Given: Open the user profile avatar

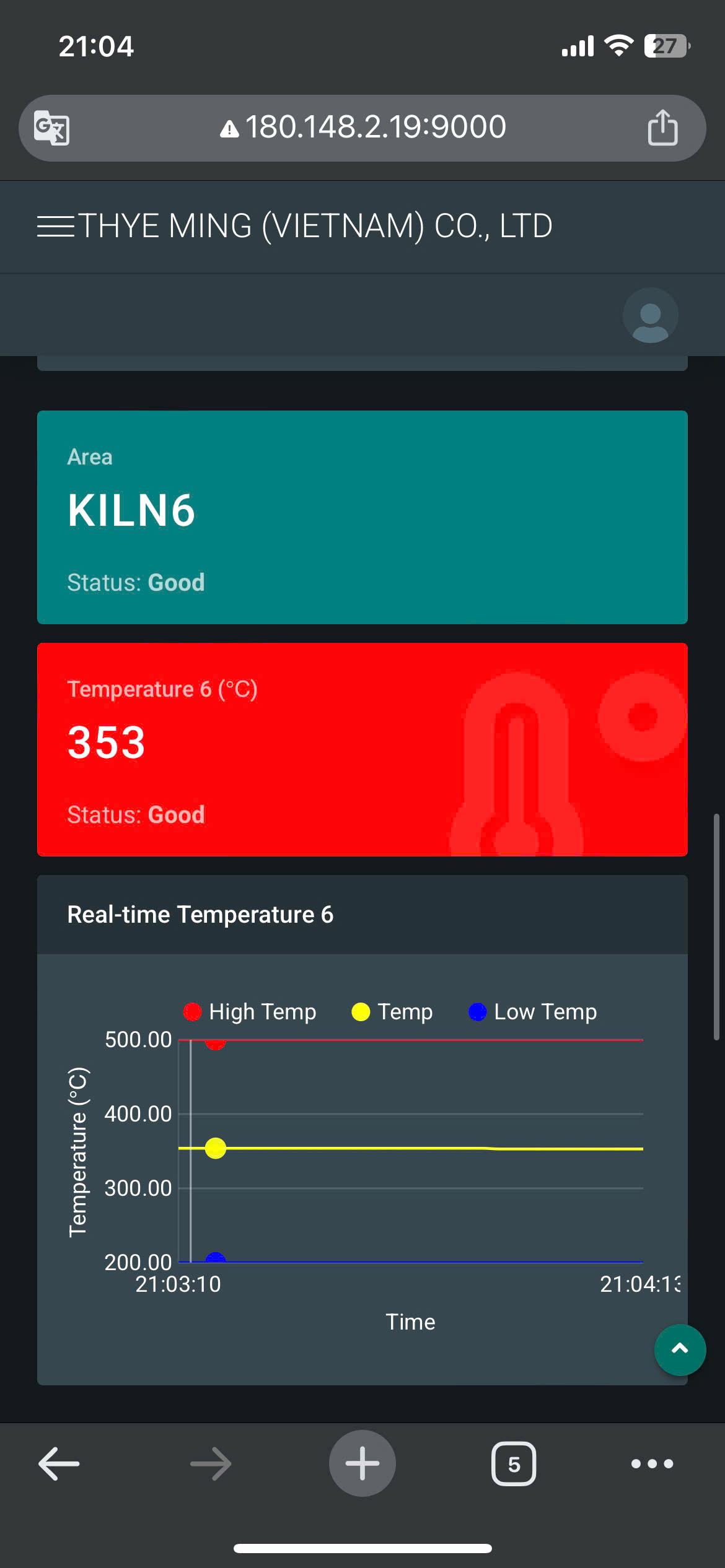Looking at the screenshot, I should pyautogui.click(x=650, y=315).
